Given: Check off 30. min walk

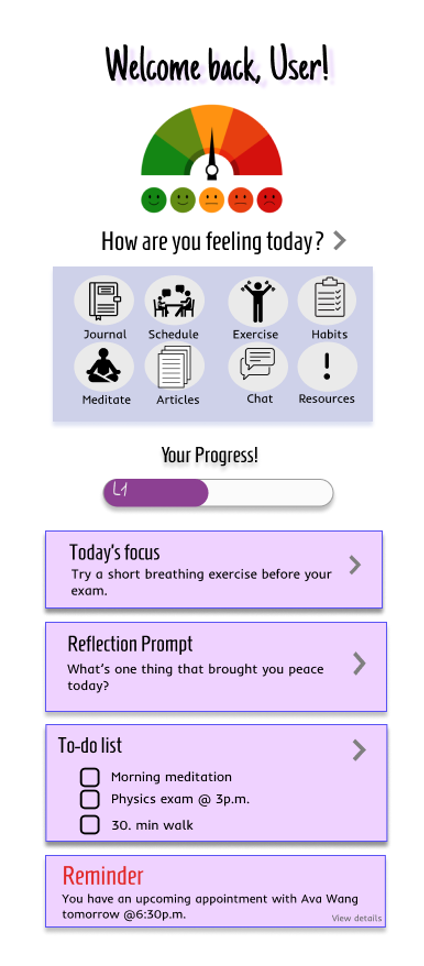Looking at the screenshot, I should click(x=90, y=825).
